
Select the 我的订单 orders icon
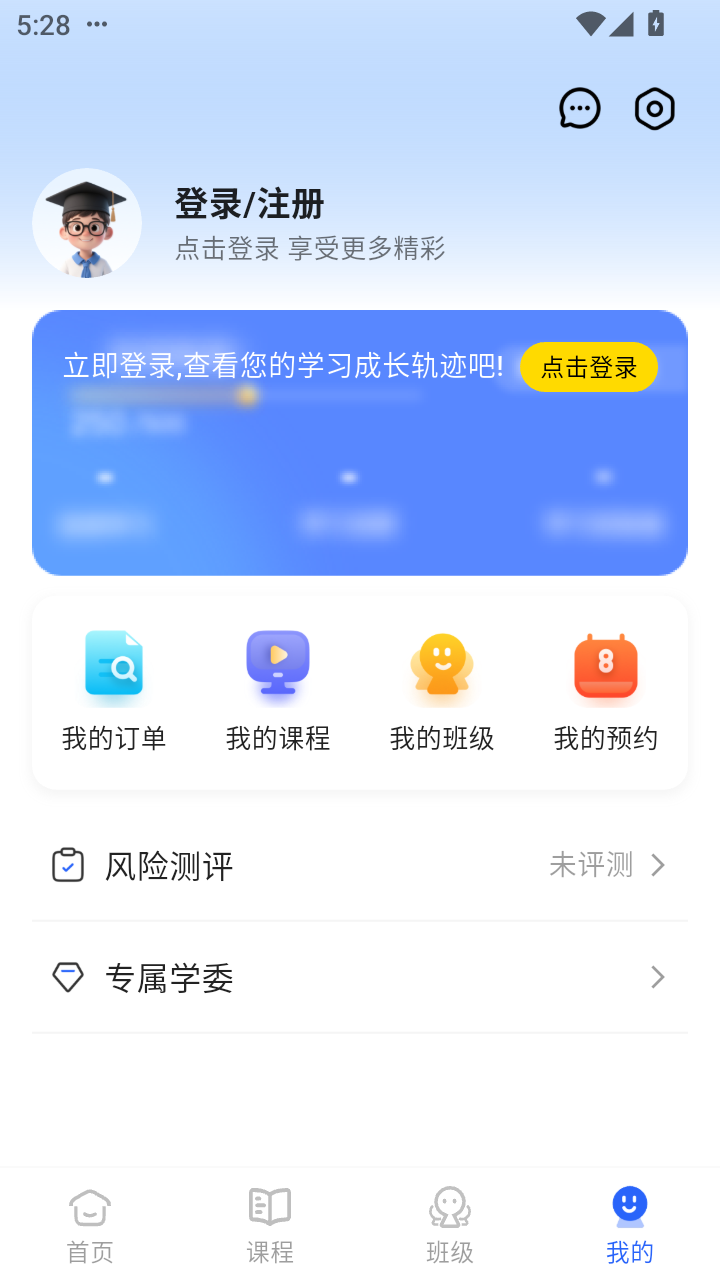(x=114, y=667)
